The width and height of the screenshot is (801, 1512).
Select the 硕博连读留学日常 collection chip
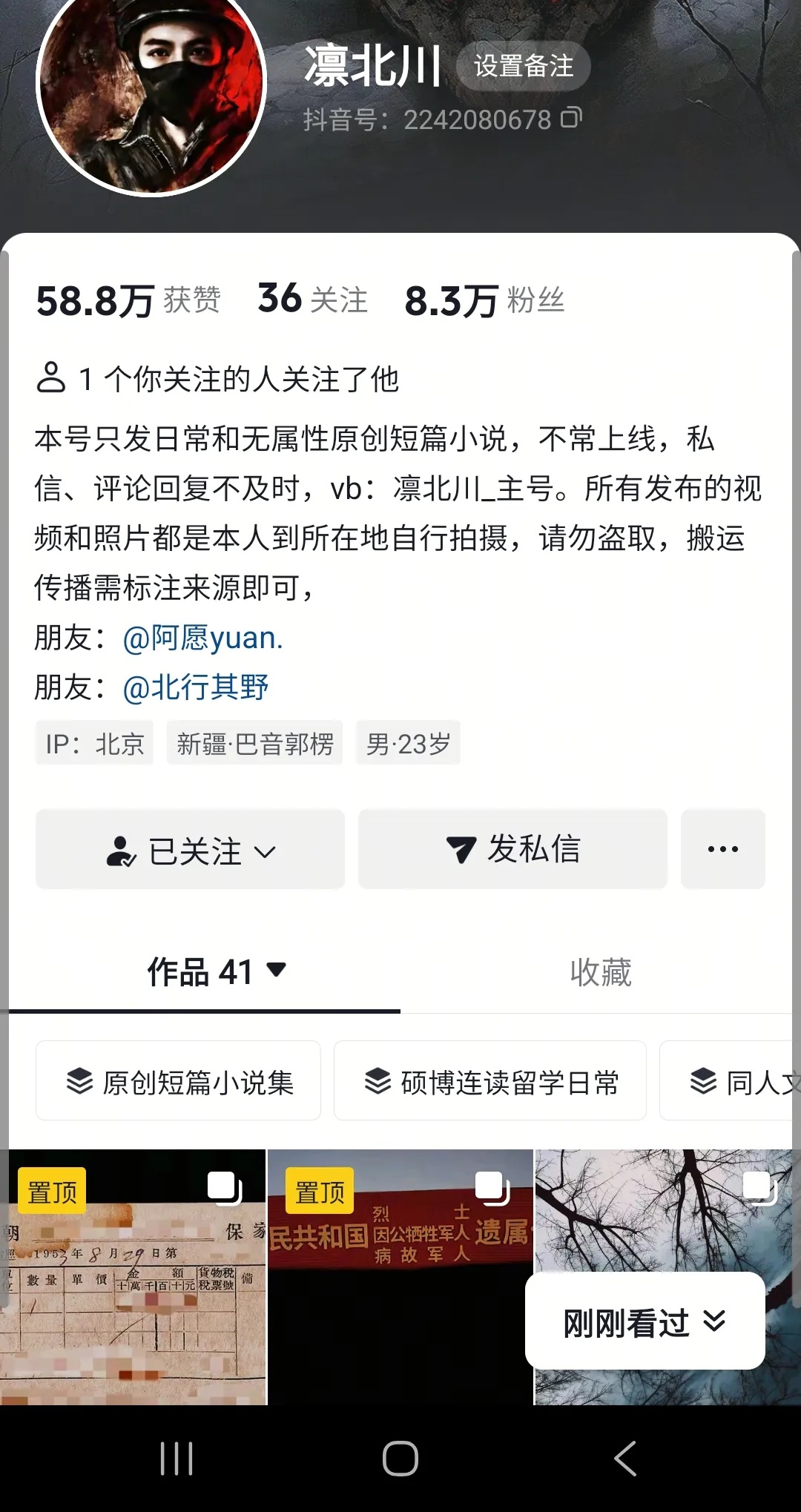(x=490, y=1081)
